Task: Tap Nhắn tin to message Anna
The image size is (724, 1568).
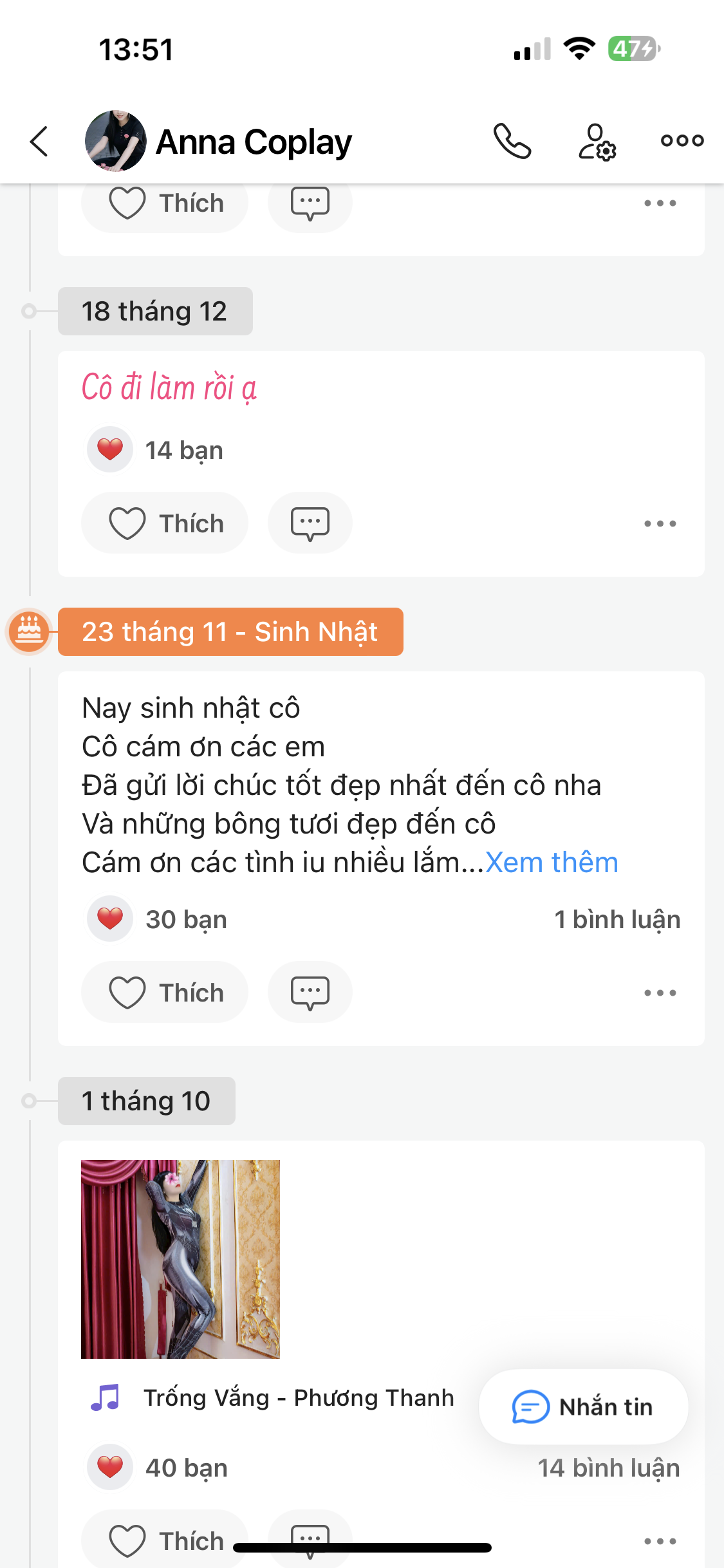Action: point(583,1406)
